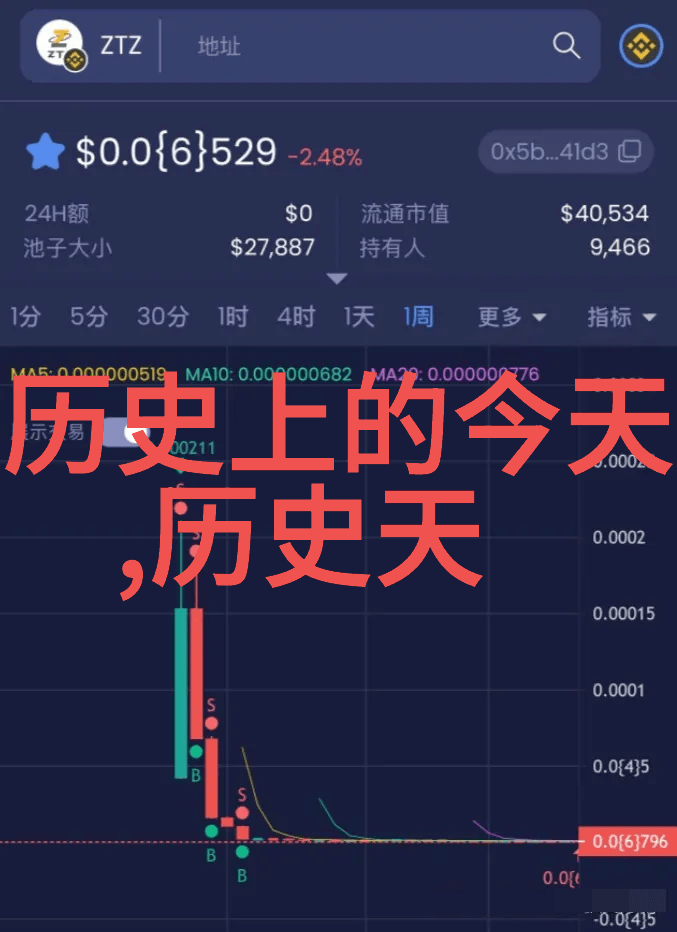Collapse the stats panel arrow

click(x=337, y=278)
